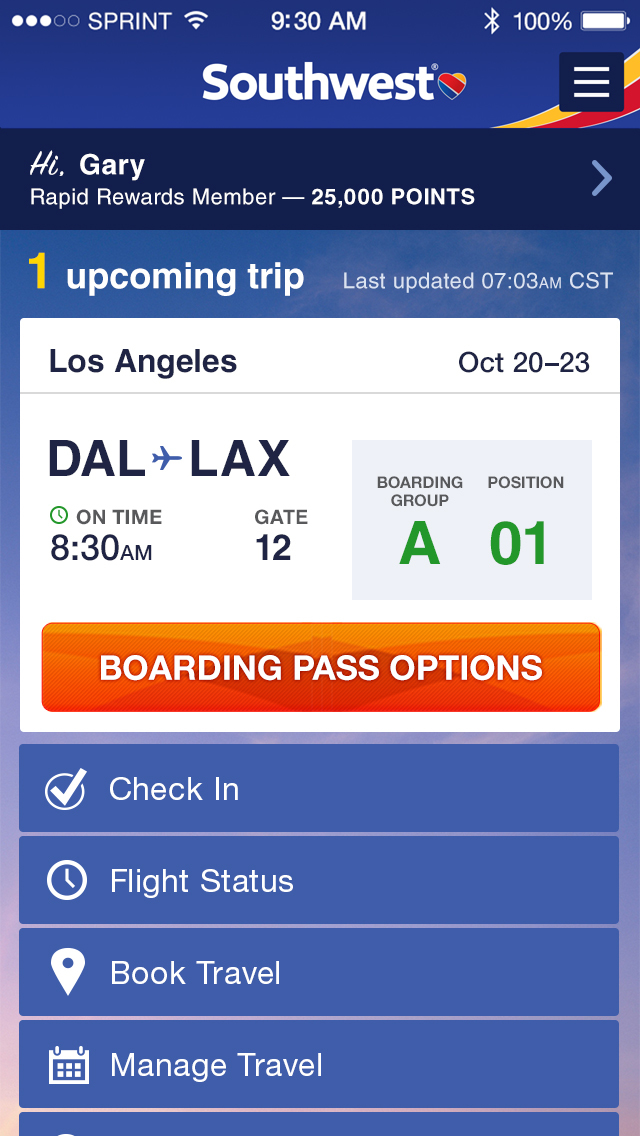640x1136 pixels.
Task: Open Manage Travel
Action: [x=320, y=1065]
